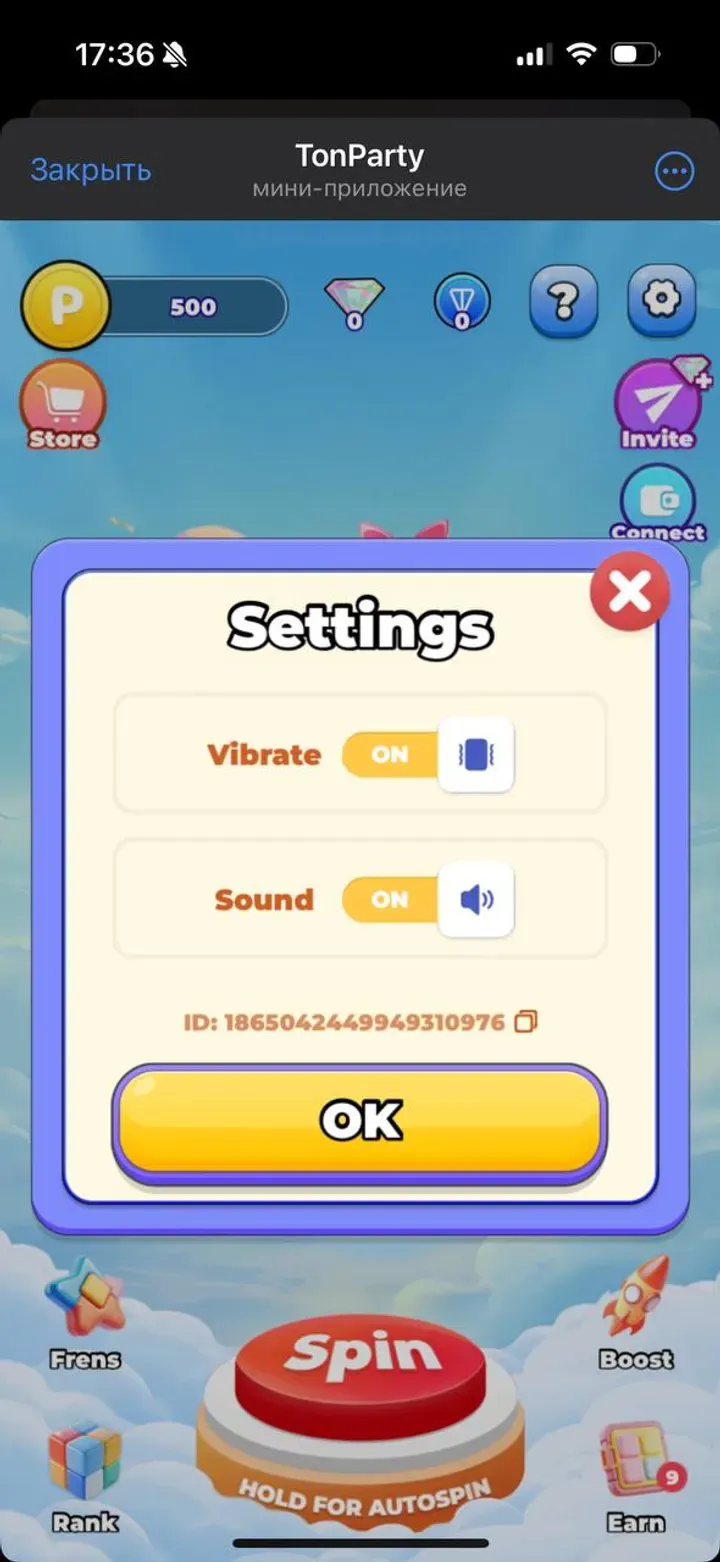720x1562 pixels.
Task: Open the help question mark
Action: click(564, 300)
